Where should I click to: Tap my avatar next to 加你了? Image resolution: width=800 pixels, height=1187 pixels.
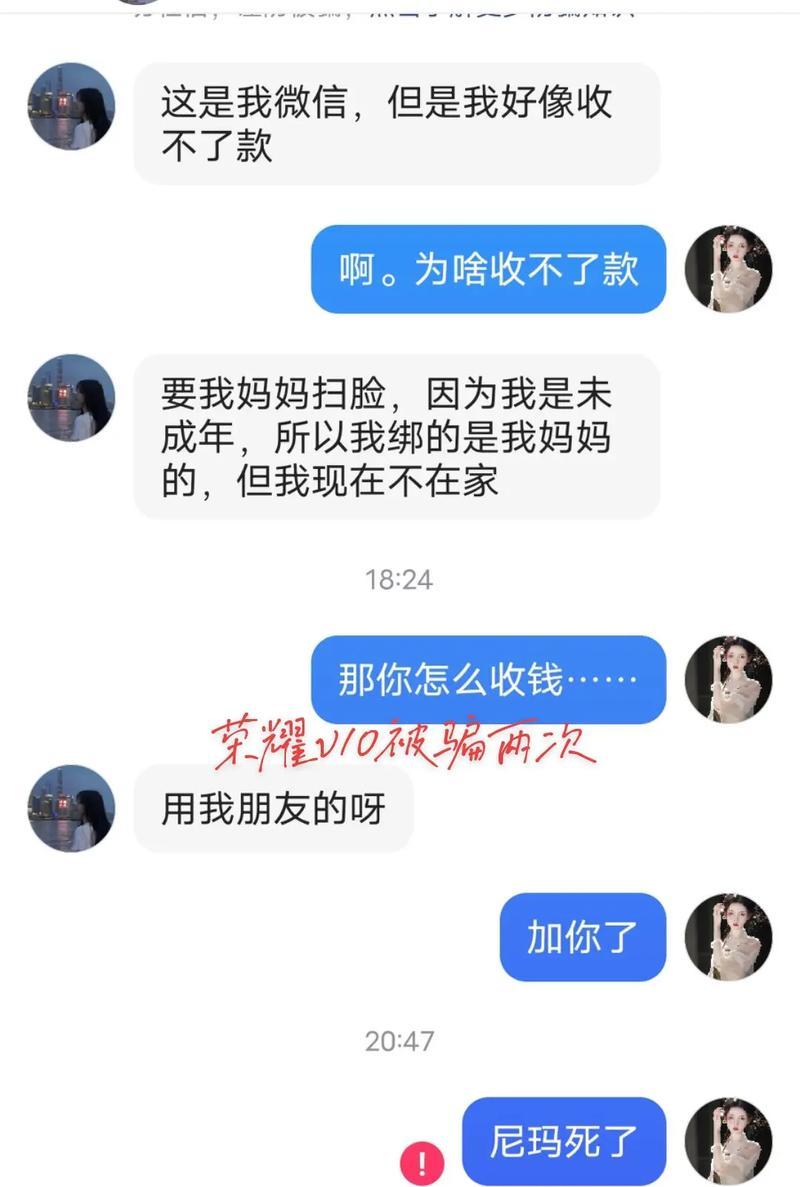pyautogui.click(x=728, y=937)
